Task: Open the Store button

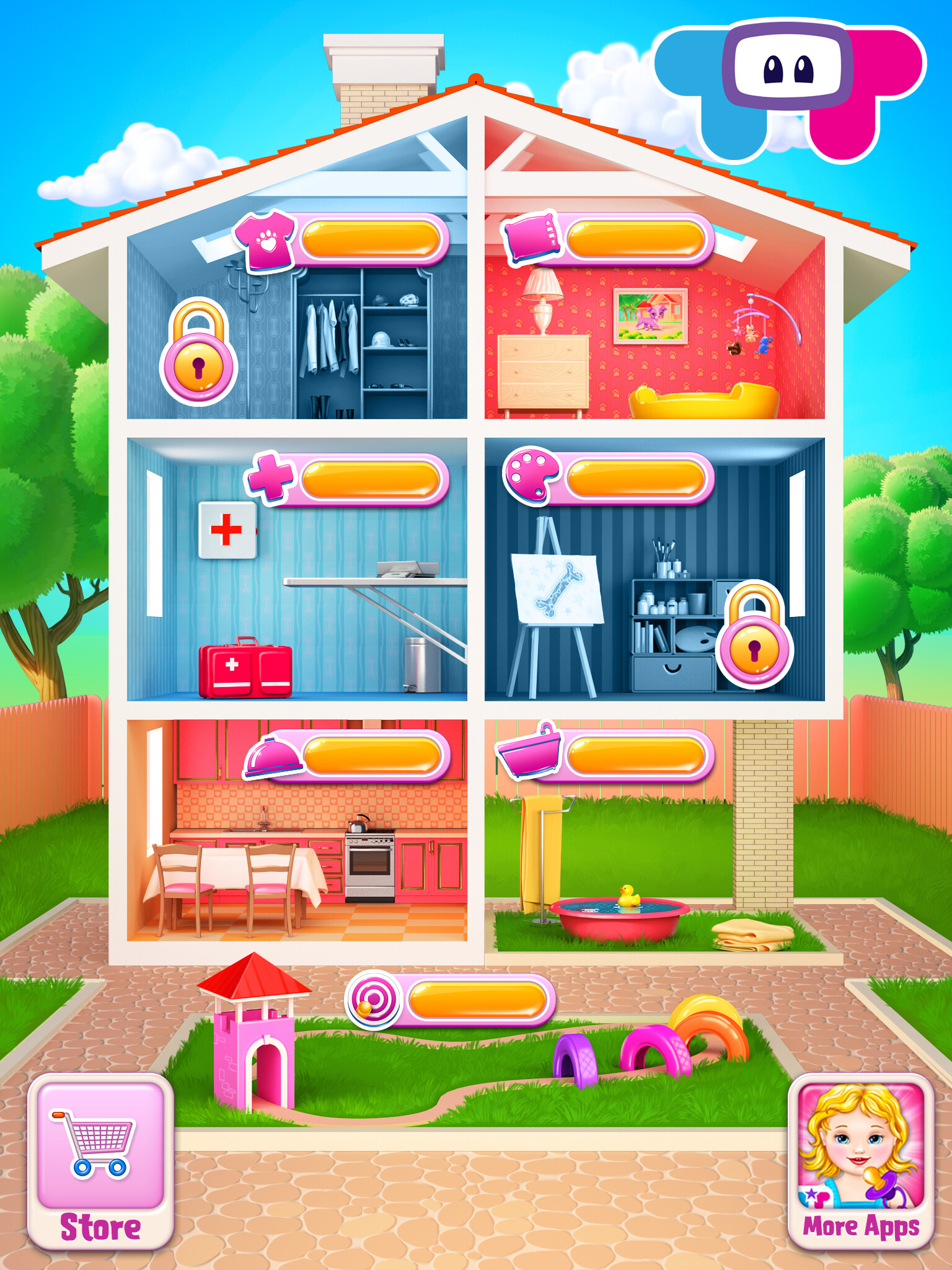Action: tap(100, 1161)
